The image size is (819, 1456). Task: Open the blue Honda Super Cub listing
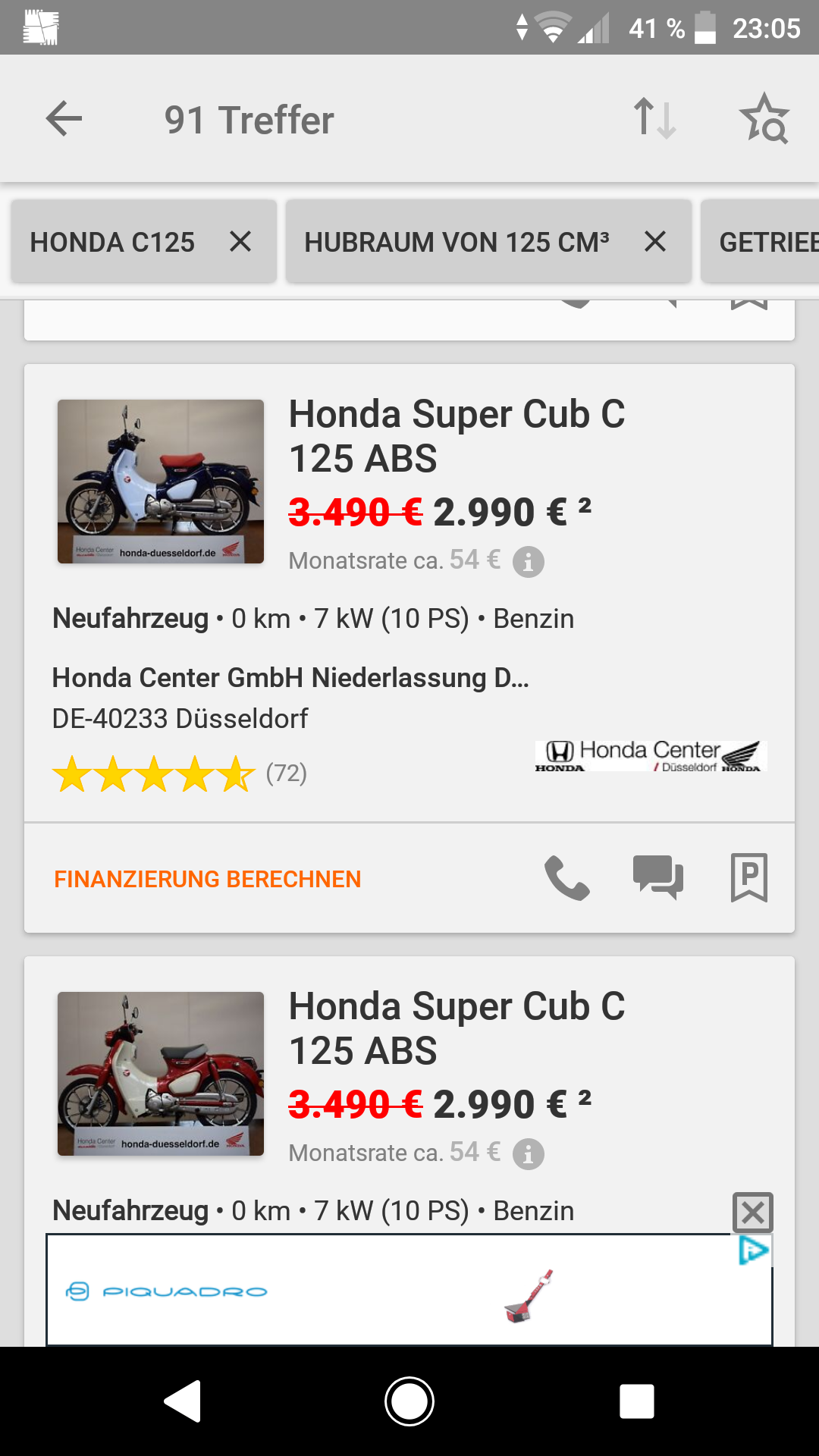(457, 435)
